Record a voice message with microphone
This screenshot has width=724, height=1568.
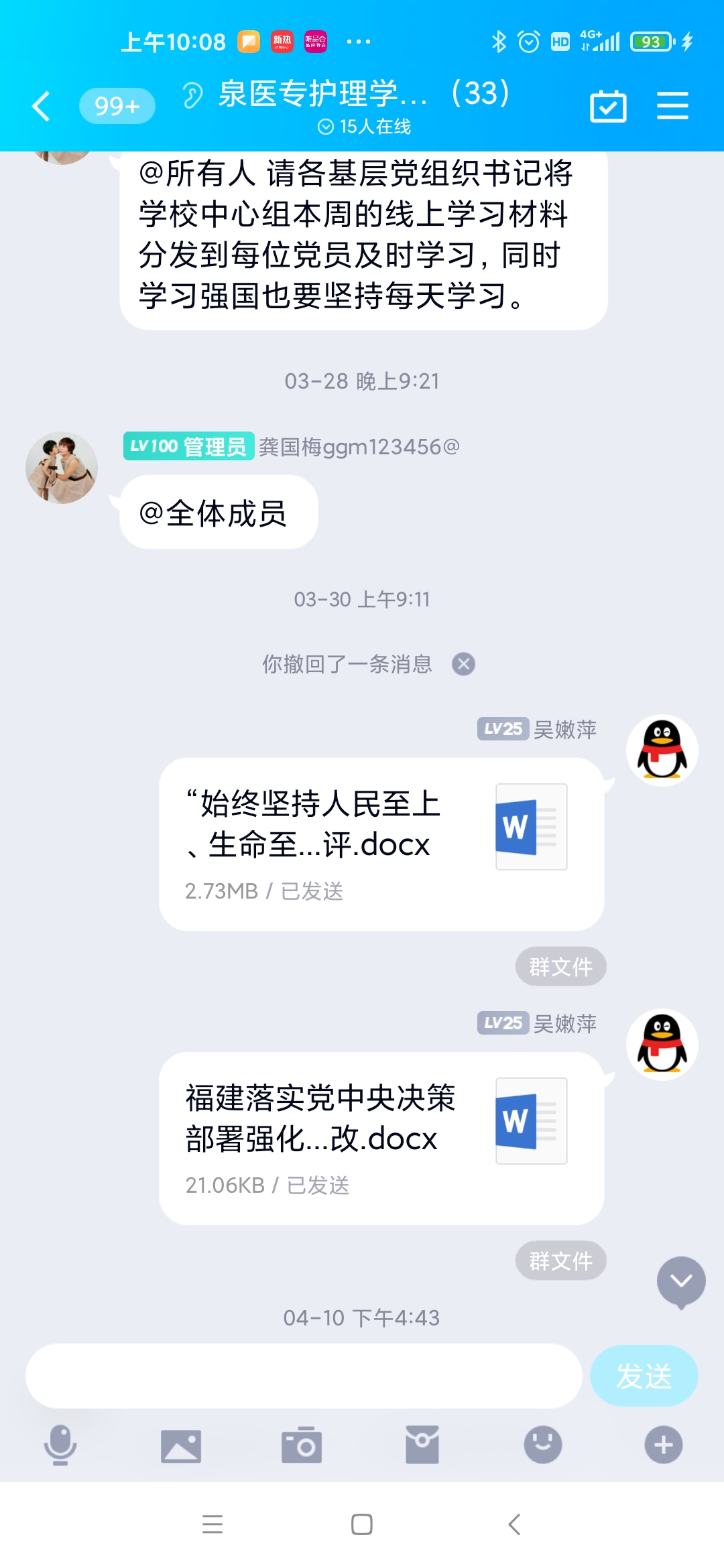(x=60, y=1445)
